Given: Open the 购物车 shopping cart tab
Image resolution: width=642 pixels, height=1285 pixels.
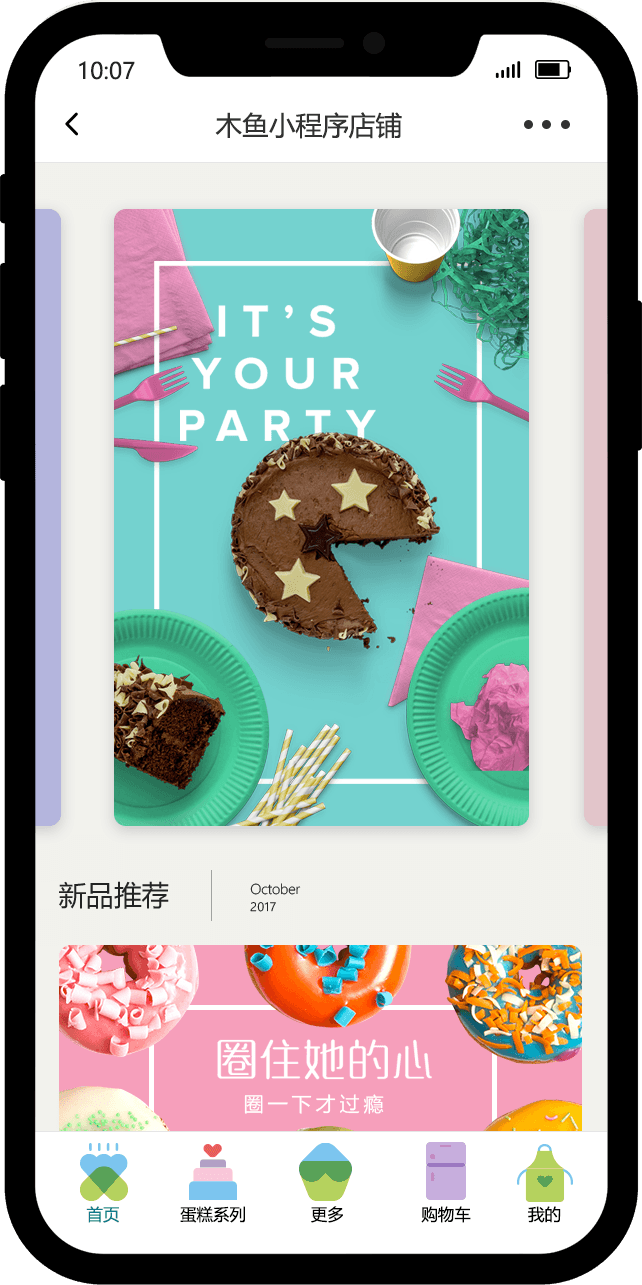Looking at the screenshot, I should 445,1186.
